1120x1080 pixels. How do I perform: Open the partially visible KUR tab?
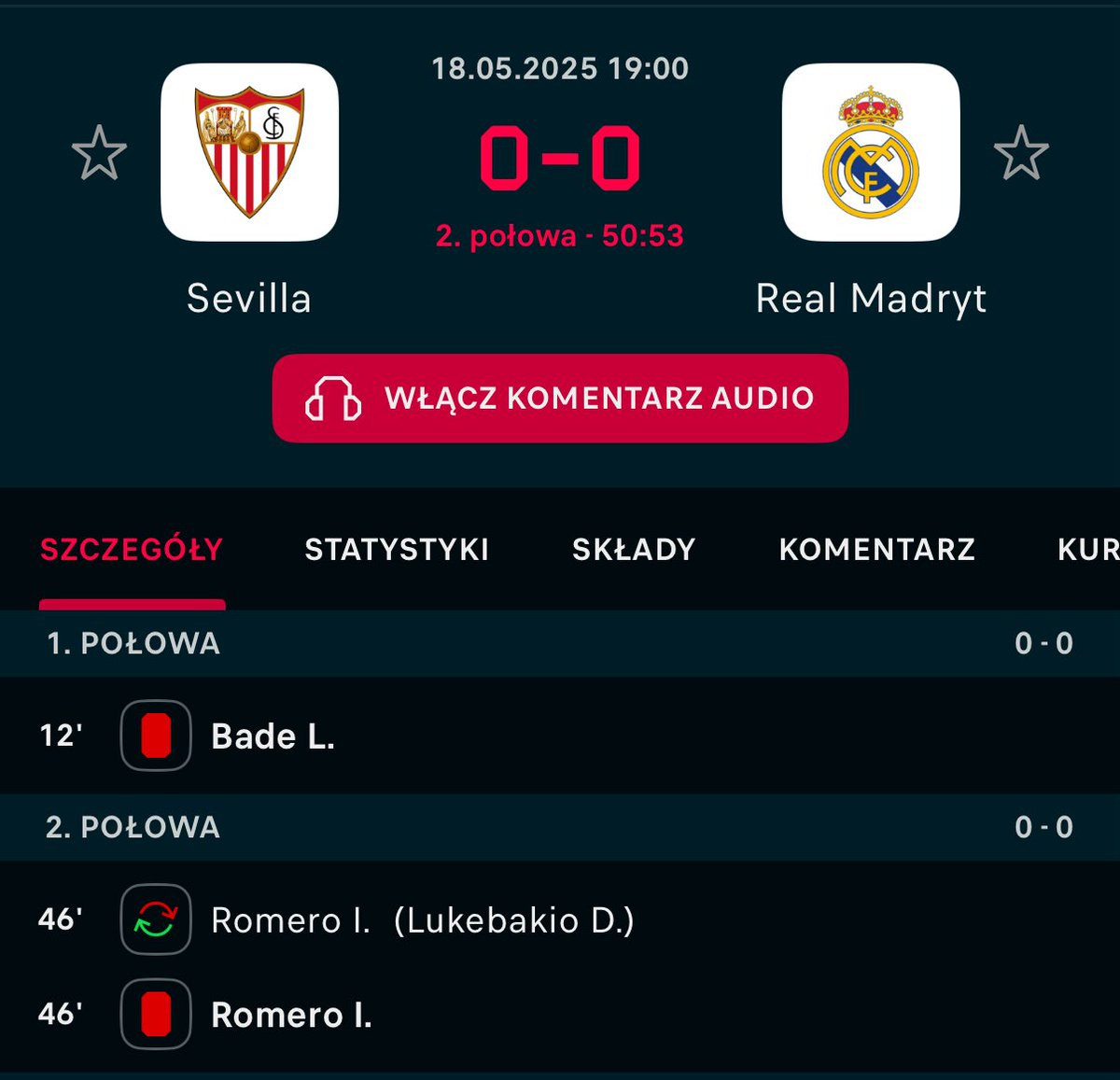pyautogui.click(x=1088, y=549)
